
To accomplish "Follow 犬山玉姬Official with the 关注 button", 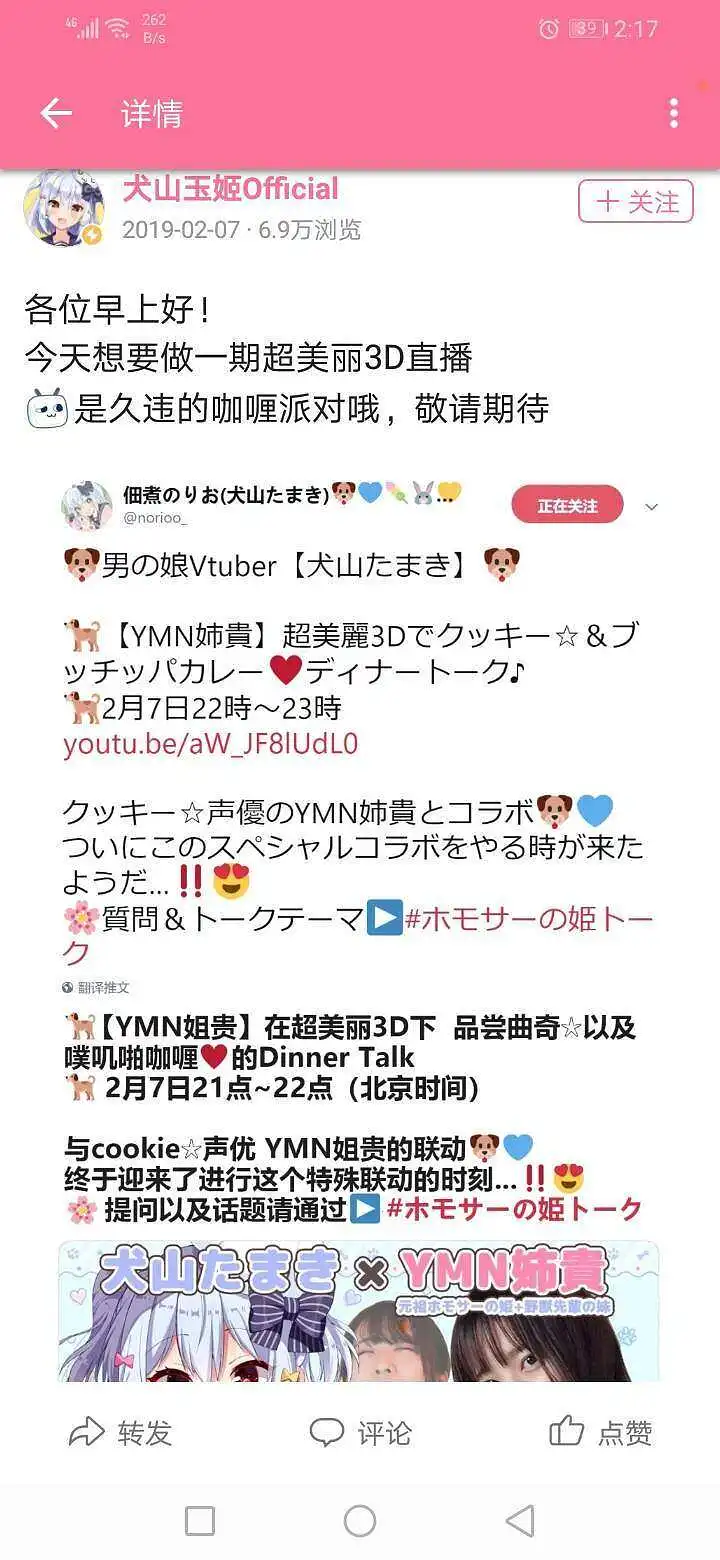I will (636, 202).
